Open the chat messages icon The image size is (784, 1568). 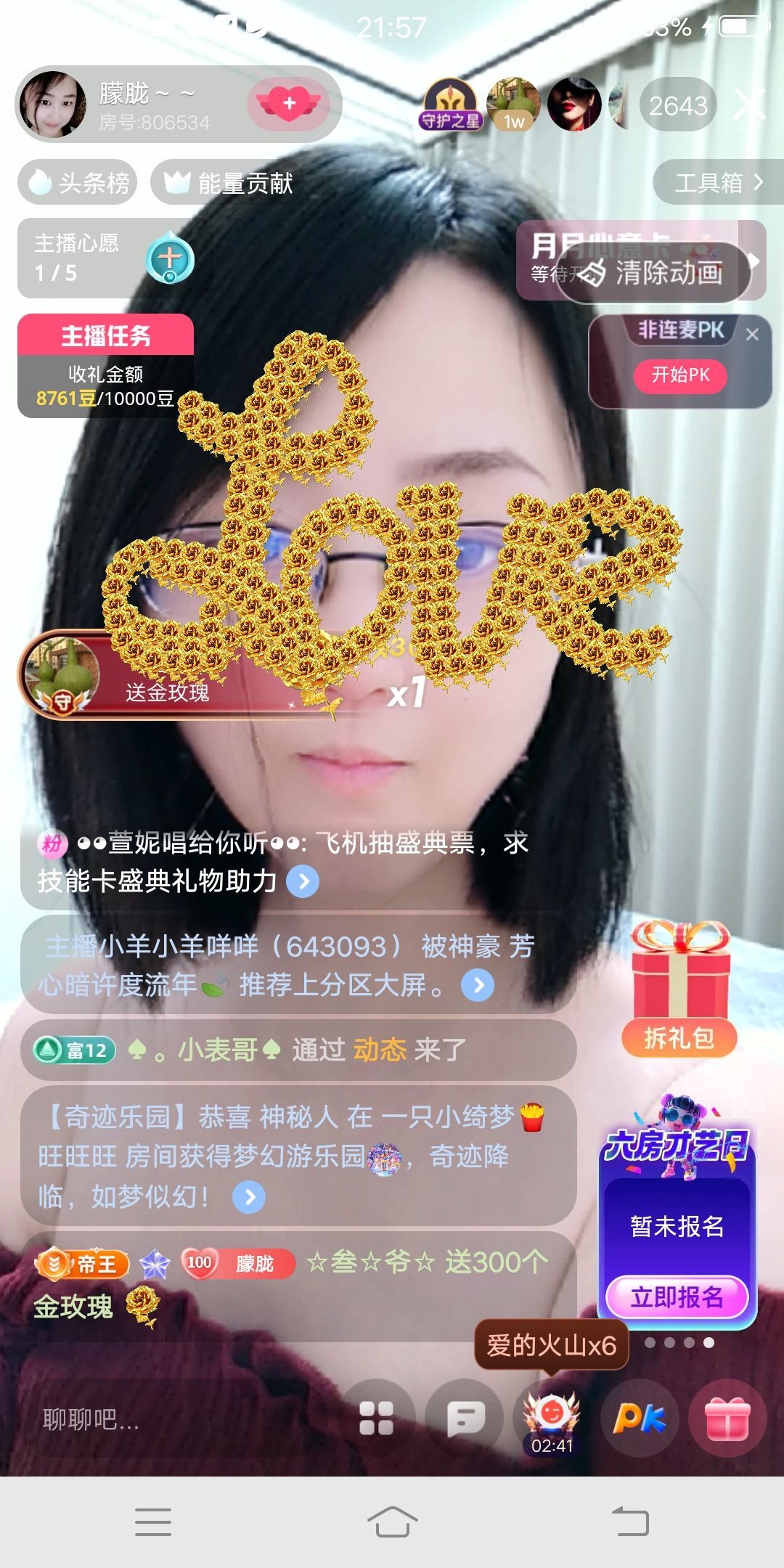(x=465, y=1418)
